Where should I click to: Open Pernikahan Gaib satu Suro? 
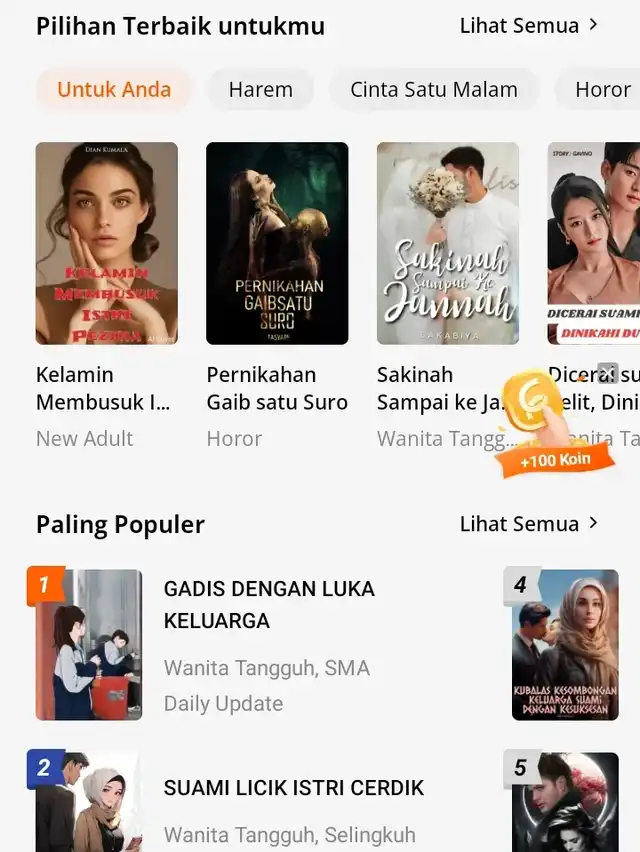[x=277, y=243]
